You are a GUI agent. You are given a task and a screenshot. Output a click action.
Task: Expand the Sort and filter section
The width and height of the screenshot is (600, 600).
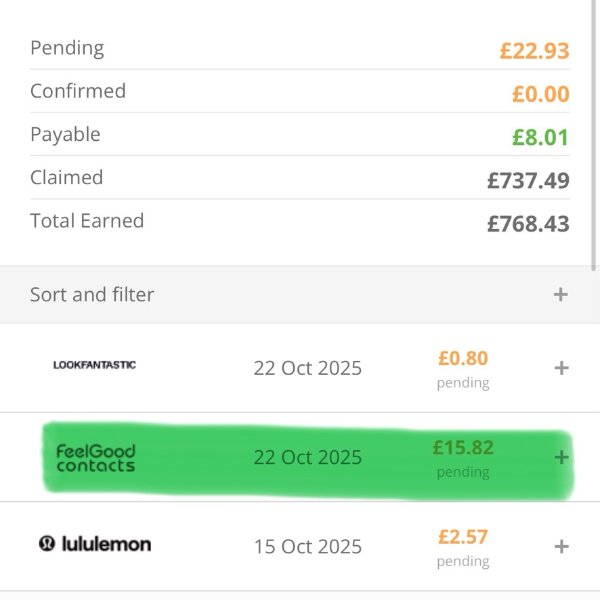pos(561,294)
